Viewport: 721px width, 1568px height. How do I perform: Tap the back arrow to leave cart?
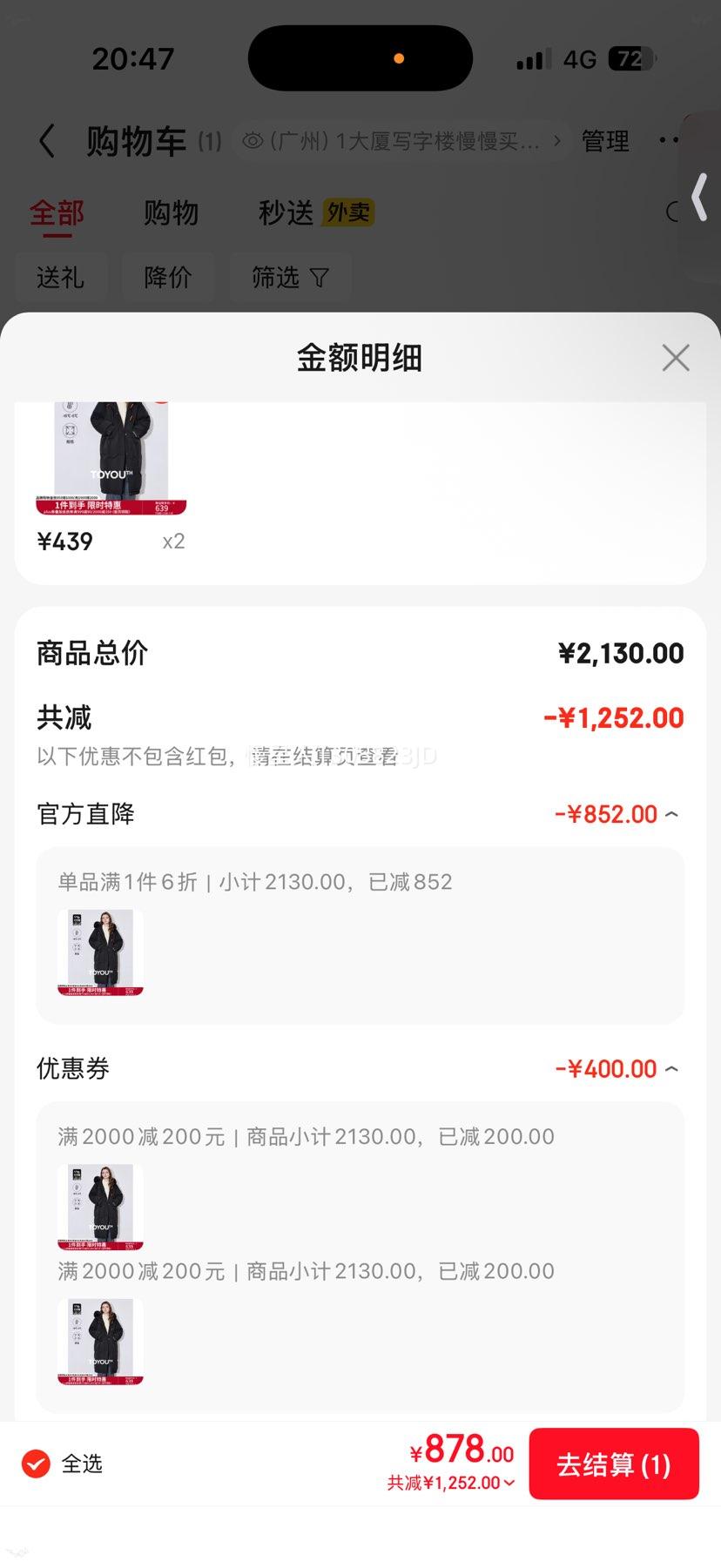(x=45, y=140)
